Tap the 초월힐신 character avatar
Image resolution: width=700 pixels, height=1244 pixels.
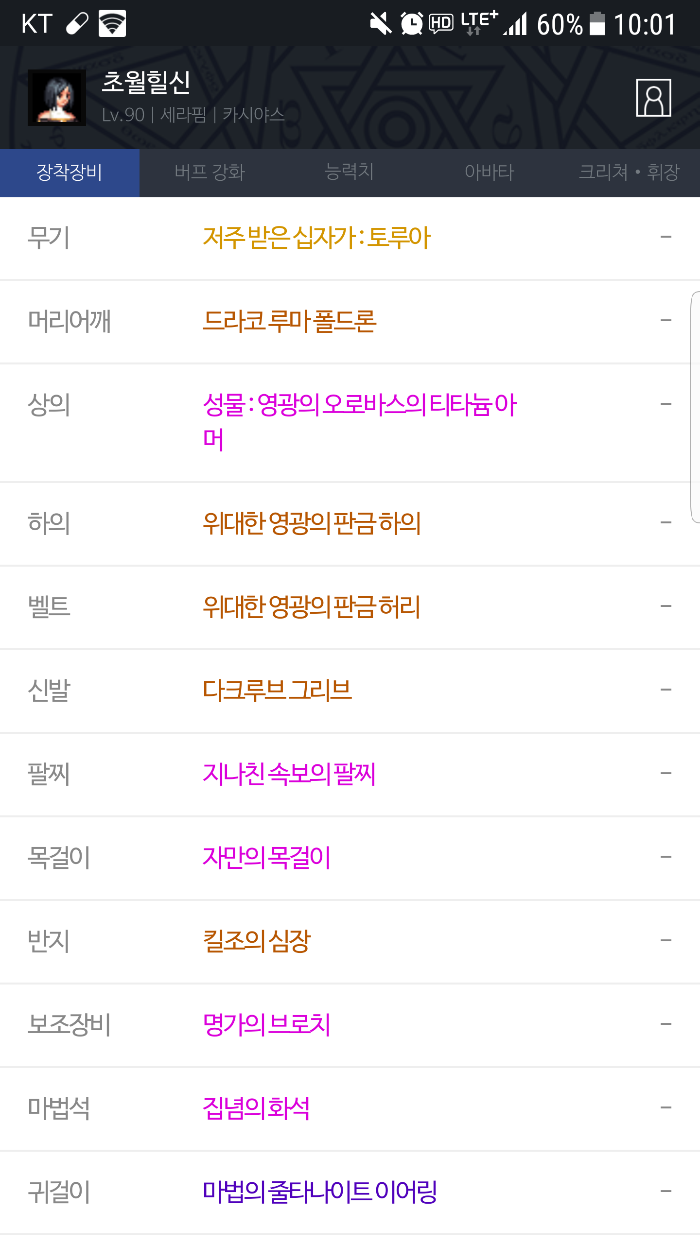pyautogui.click(x=56, y=98)
